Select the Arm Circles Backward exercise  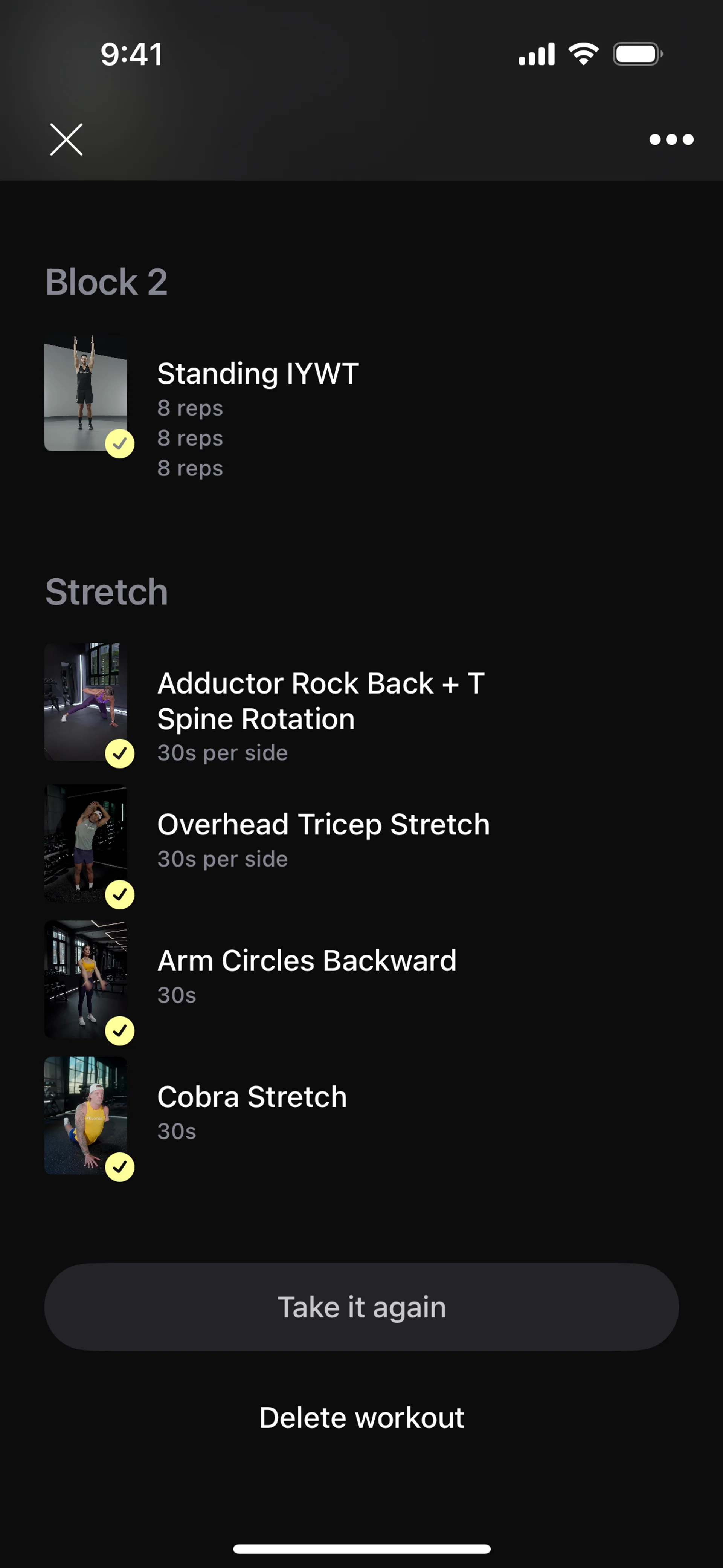coord(307,961)
